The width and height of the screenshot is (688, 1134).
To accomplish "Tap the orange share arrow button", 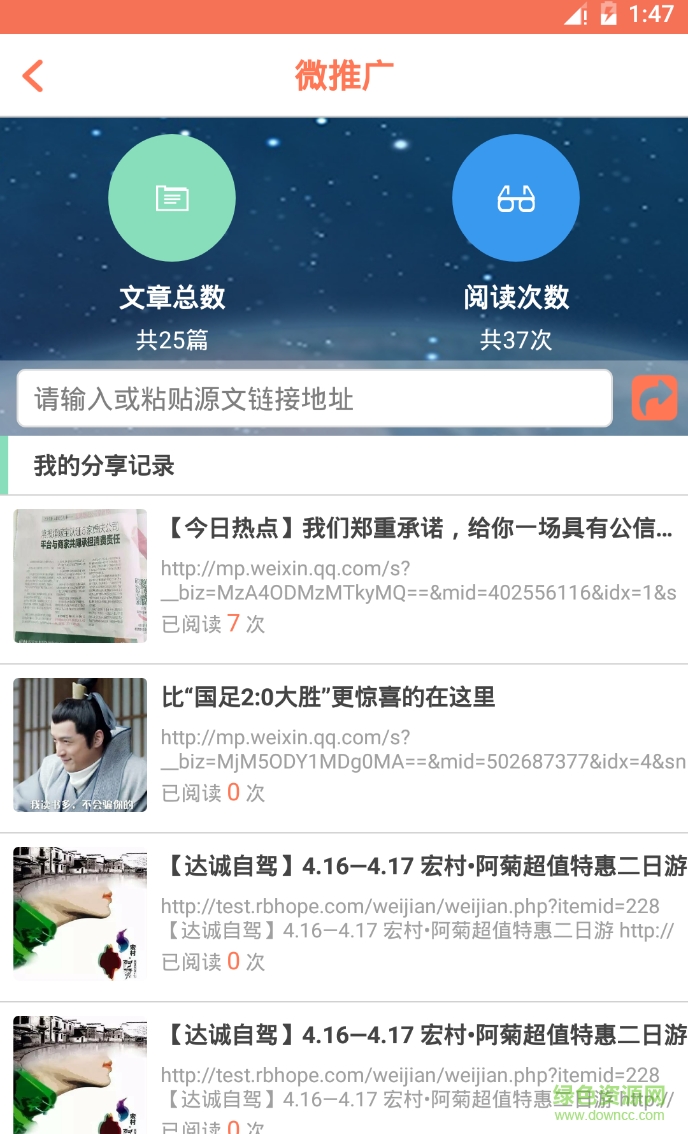I will tap(655, 398).
